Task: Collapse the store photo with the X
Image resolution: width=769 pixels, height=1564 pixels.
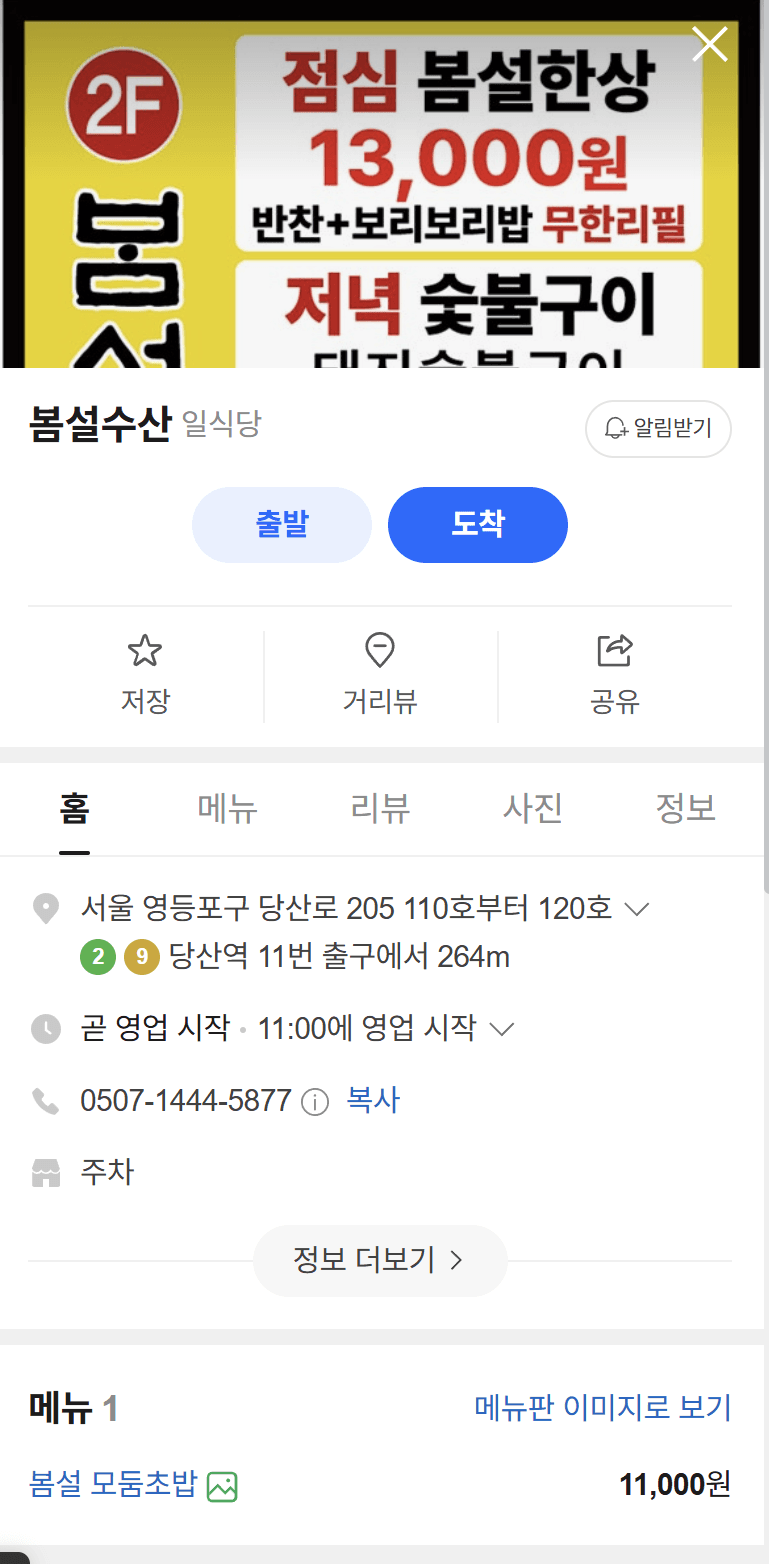Action: 710,43
